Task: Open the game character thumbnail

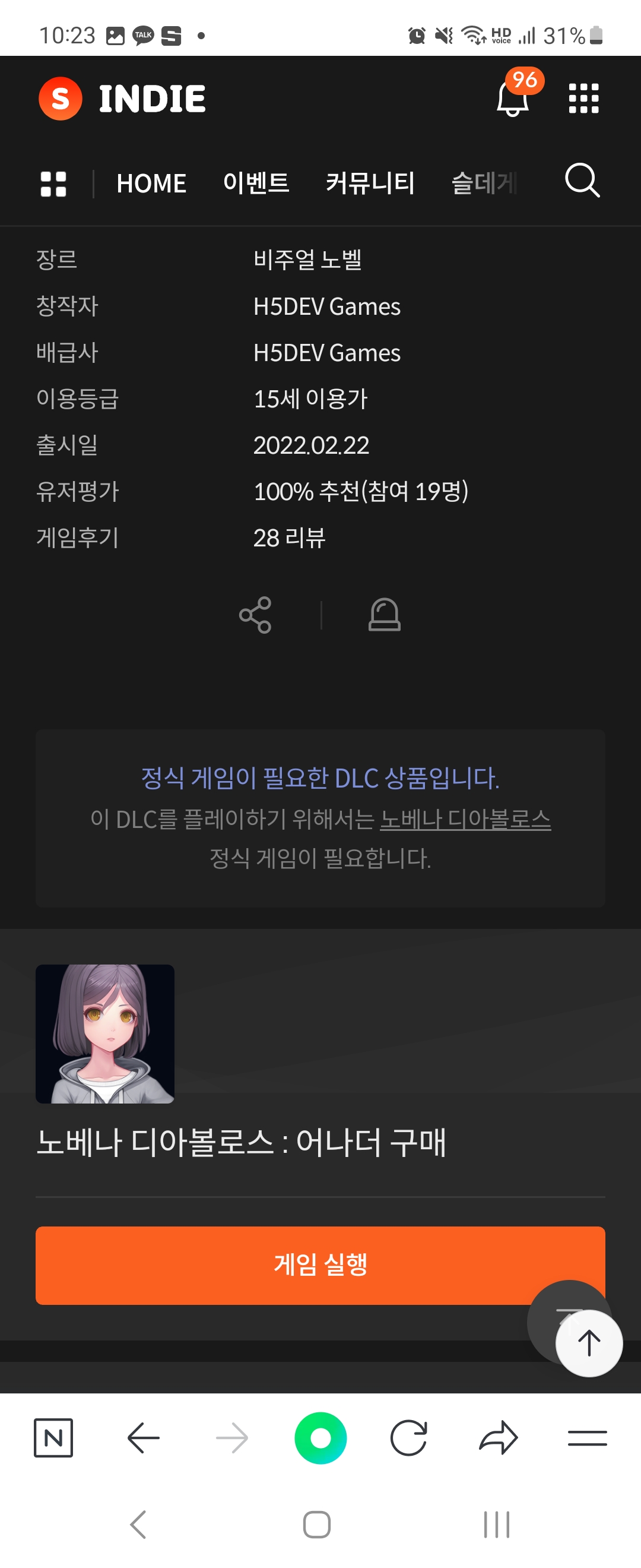Action: (x=105, y=1033)
